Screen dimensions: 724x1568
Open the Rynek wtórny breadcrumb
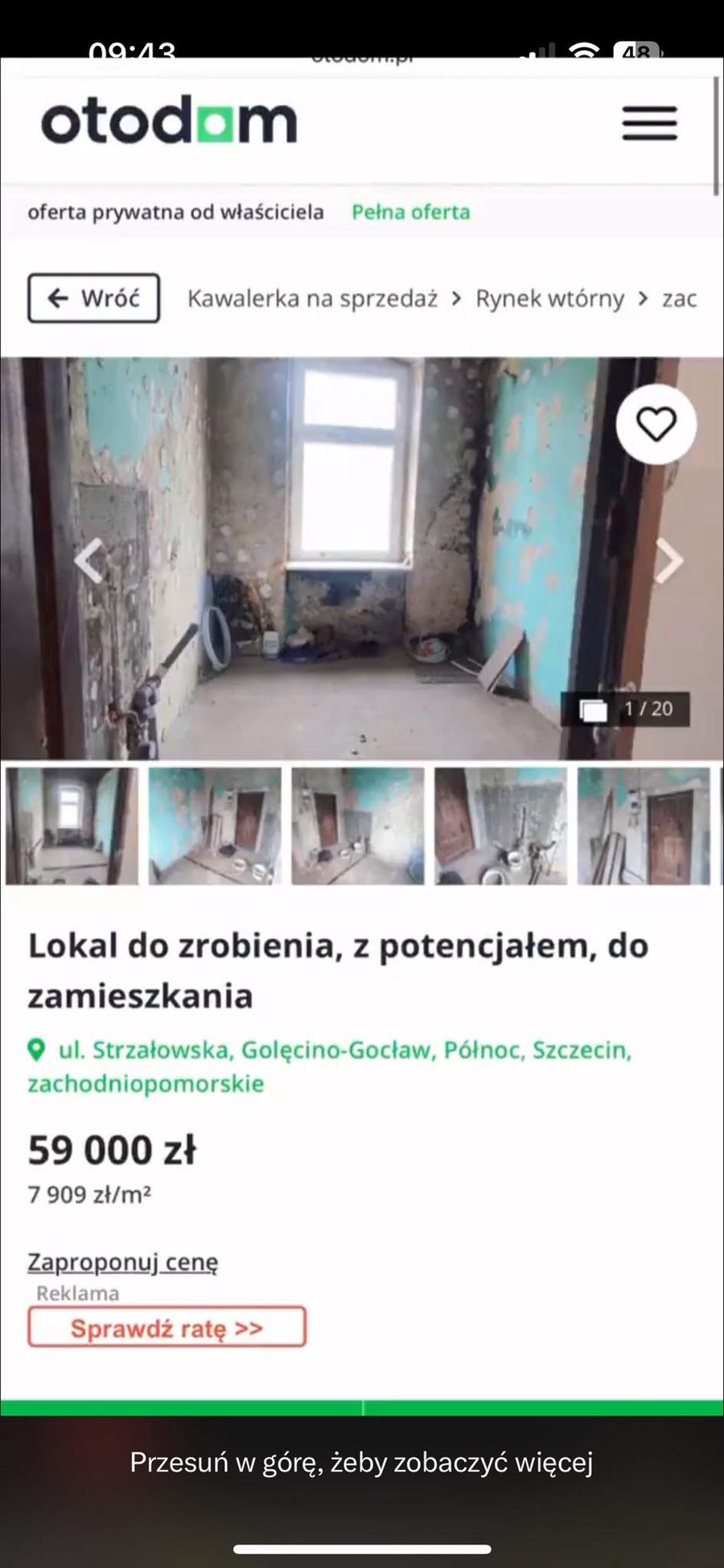pyautogui.click(x=549, y=298)
